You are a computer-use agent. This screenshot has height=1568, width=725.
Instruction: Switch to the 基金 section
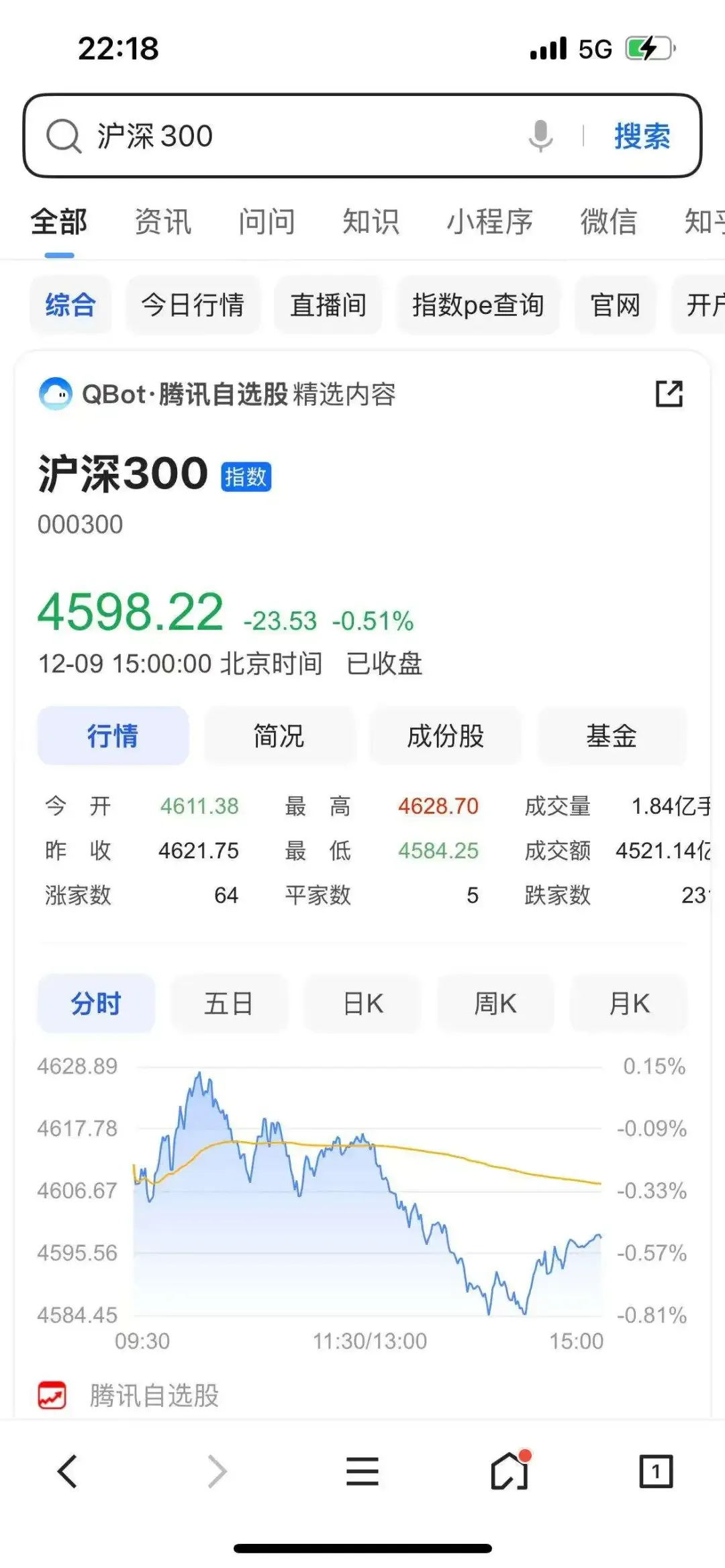pyautogui.click(x=611, y=736)
